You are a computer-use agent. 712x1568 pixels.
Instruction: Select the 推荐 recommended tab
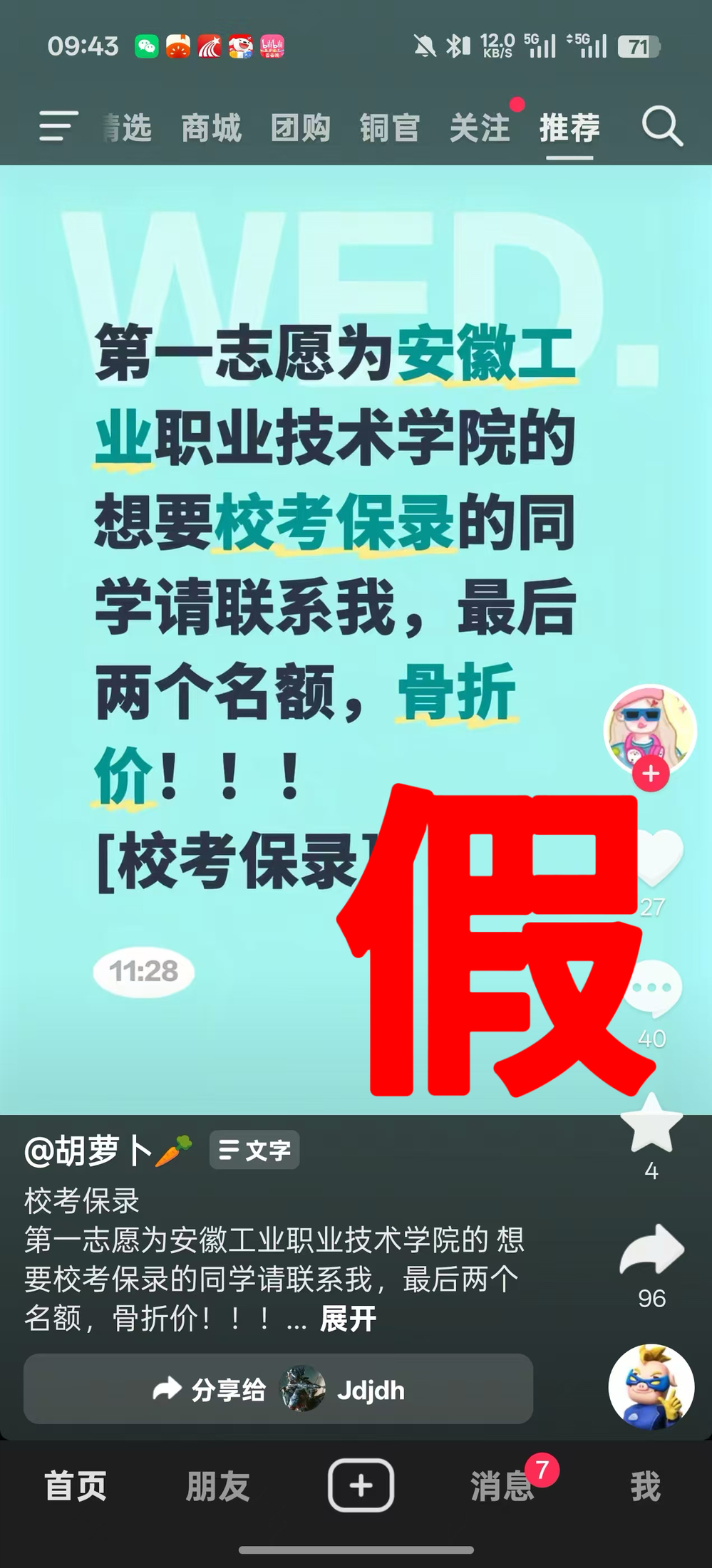click(569, 128)
